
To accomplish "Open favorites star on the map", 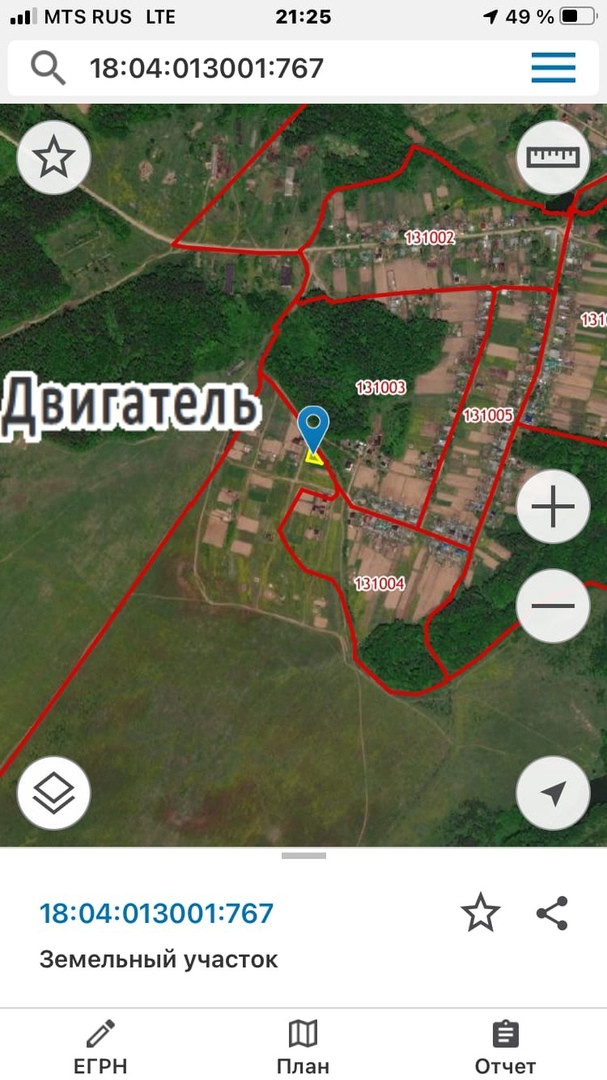I will tap(54, 158).
